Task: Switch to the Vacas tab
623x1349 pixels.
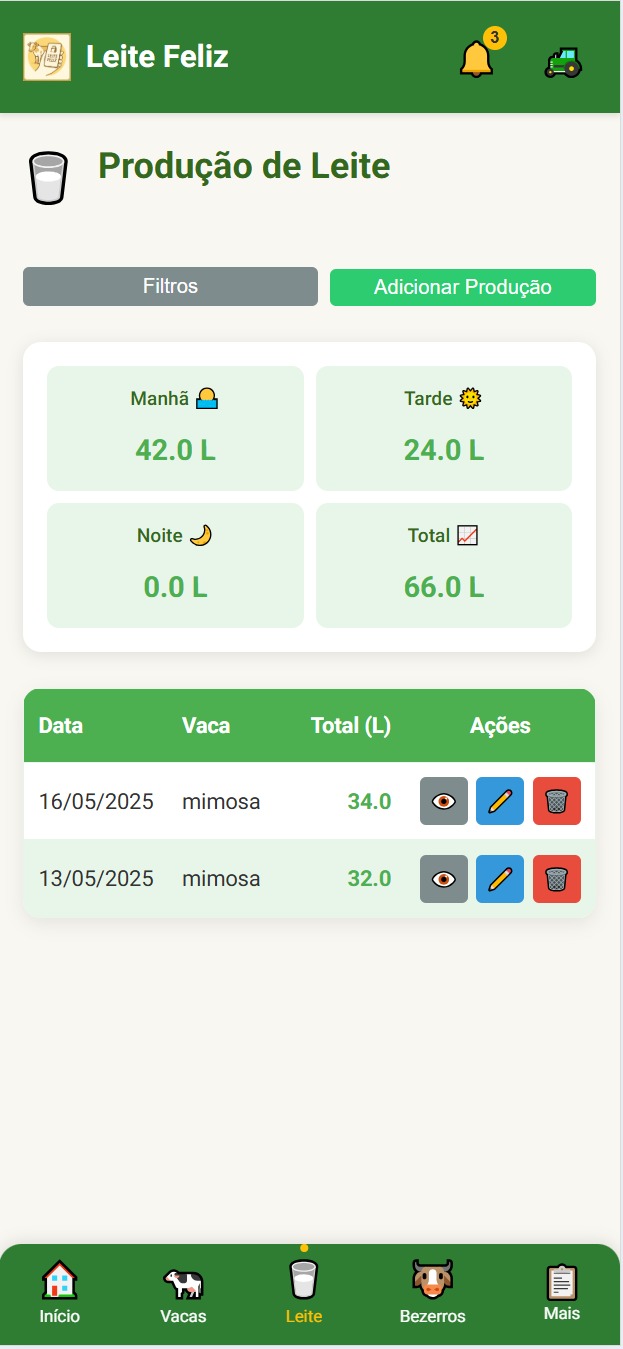Action: point(183,1295)
